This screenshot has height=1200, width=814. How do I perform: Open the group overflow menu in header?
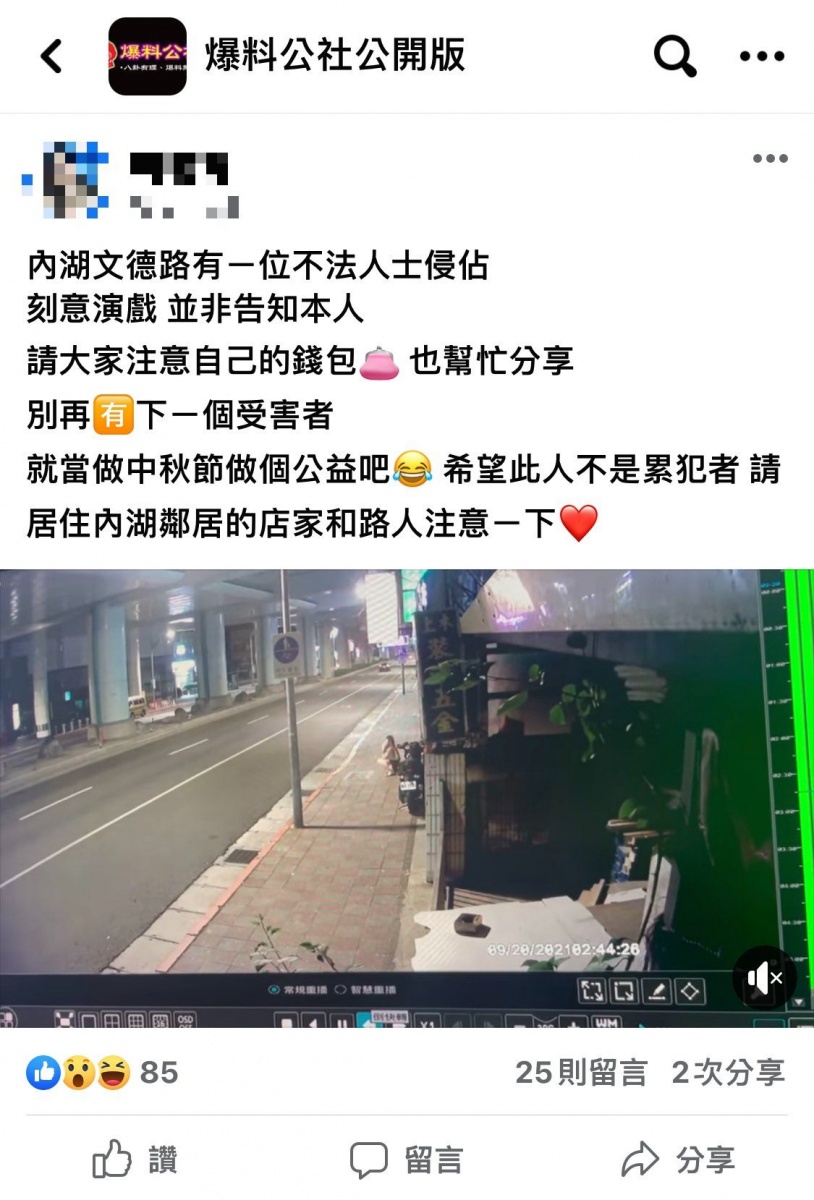coord(762,56)
